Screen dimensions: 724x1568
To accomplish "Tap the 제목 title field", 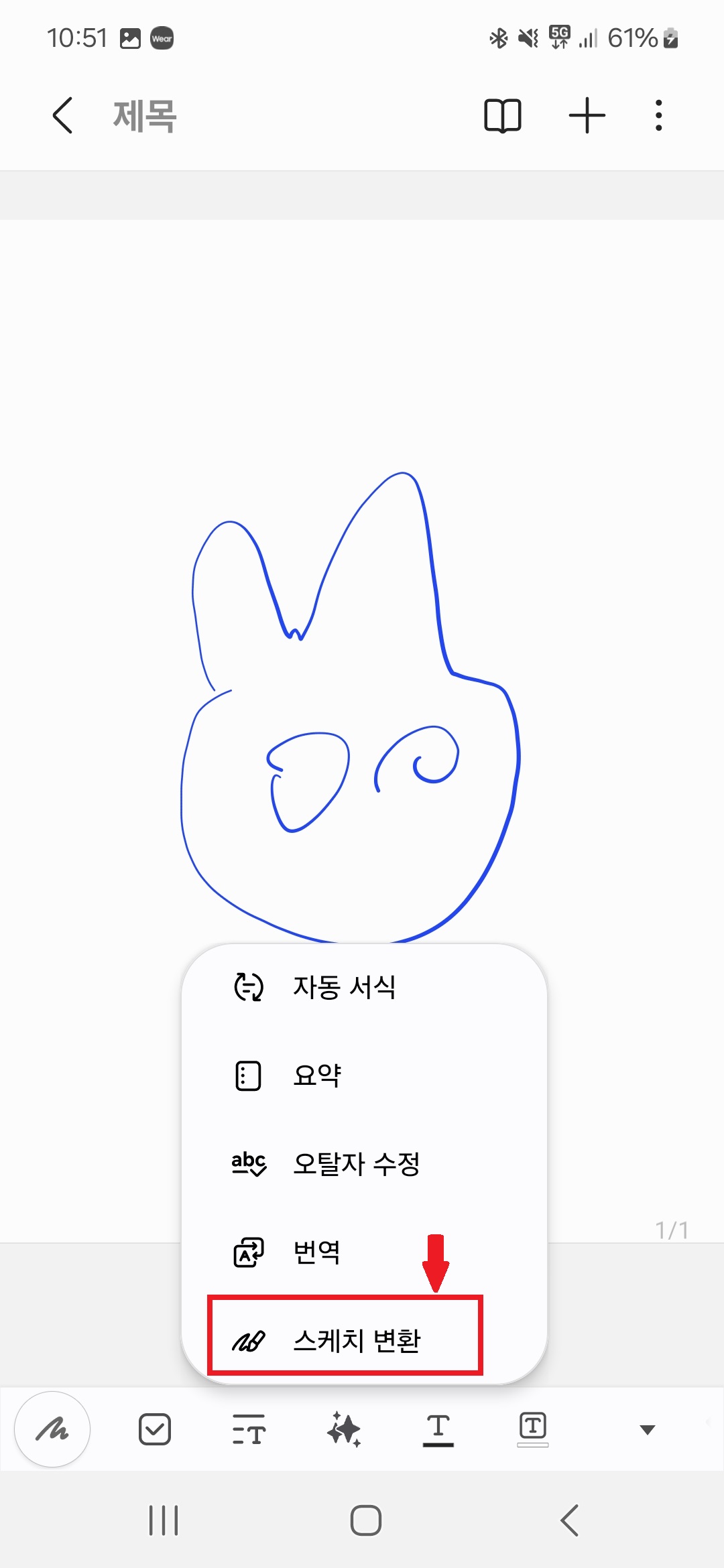I will tap(143, 115).
